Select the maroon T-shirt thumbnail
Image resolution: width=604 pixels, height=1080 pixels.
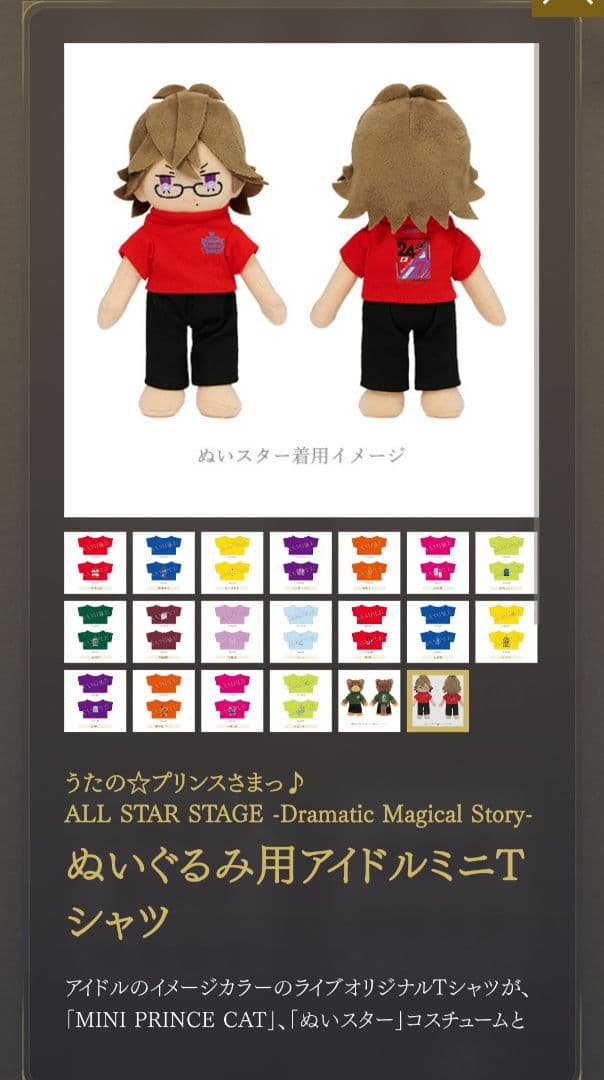pos(163,632)
